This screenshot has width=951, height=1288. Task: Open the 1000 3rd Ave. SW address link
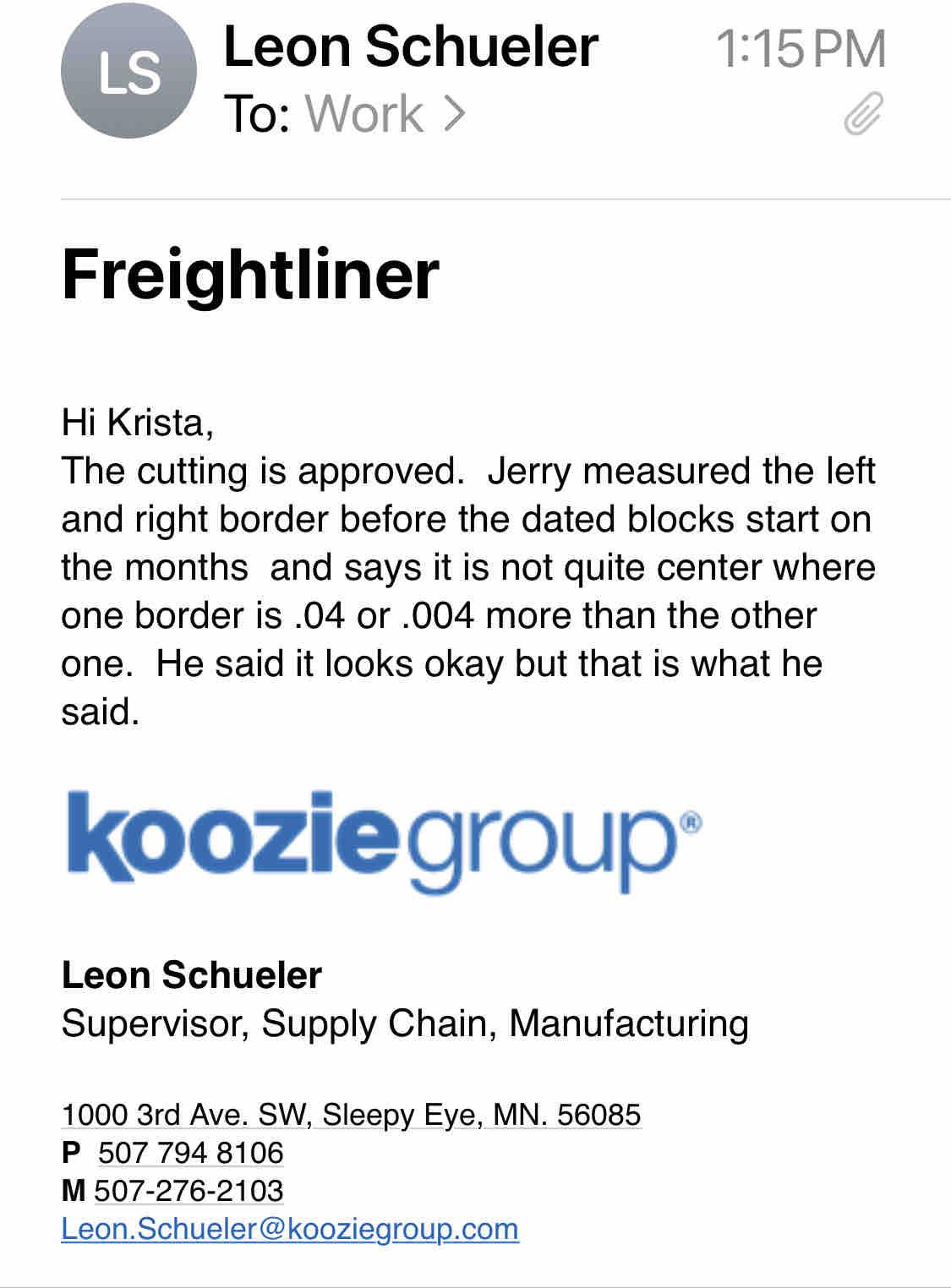pos(351,1115)
